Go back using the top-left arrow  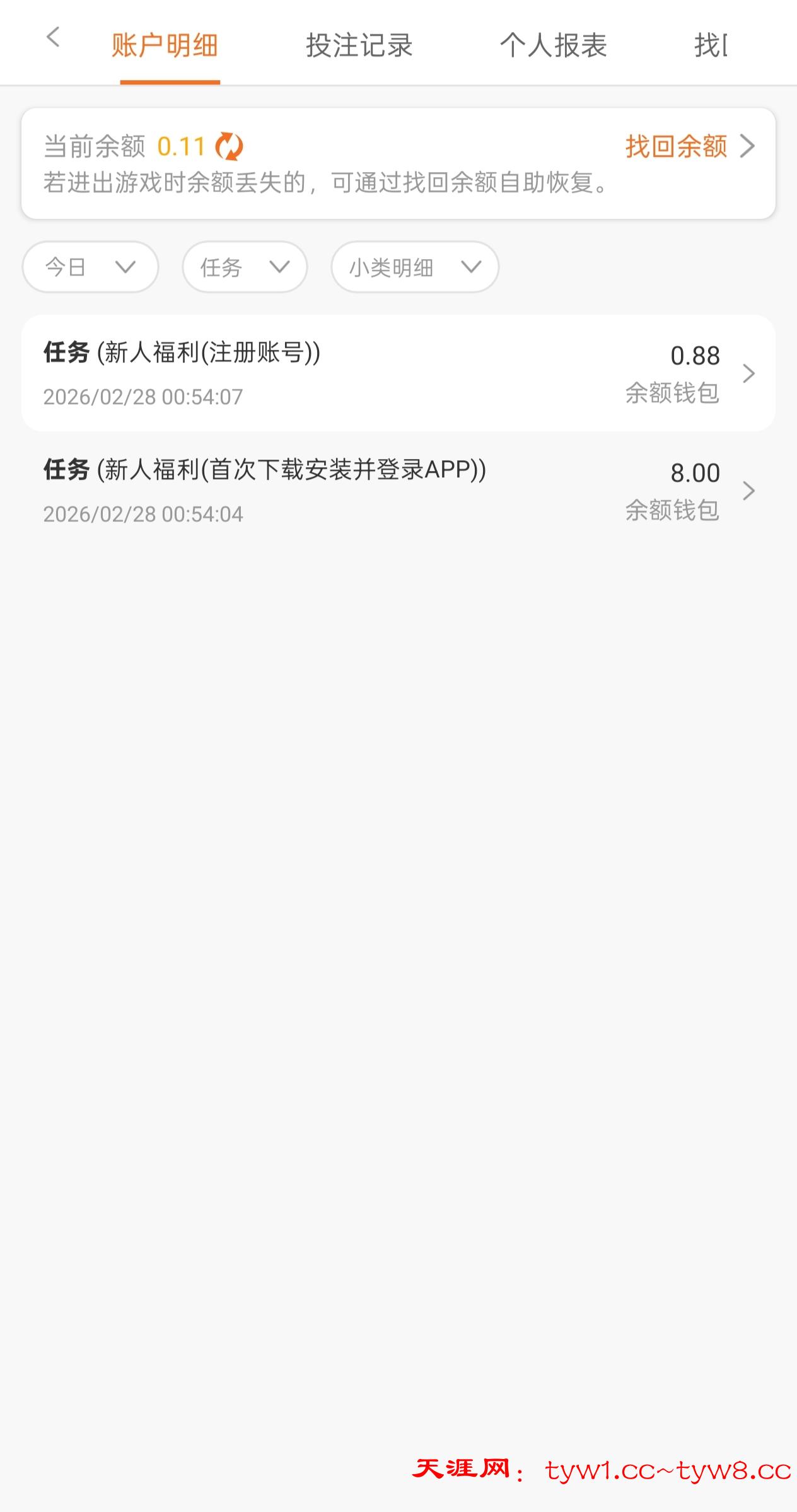[x=53, y=38]
